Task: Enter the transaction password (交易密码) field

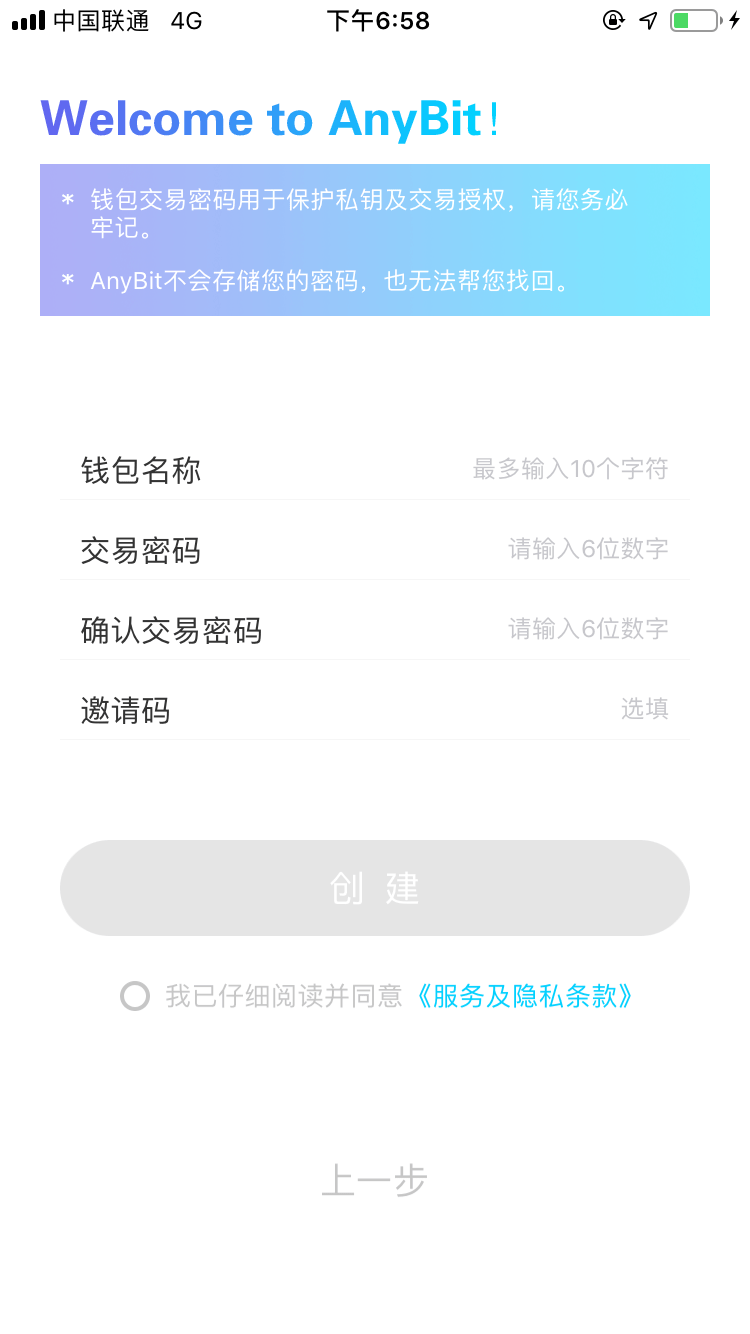Action: pos(374,549)
